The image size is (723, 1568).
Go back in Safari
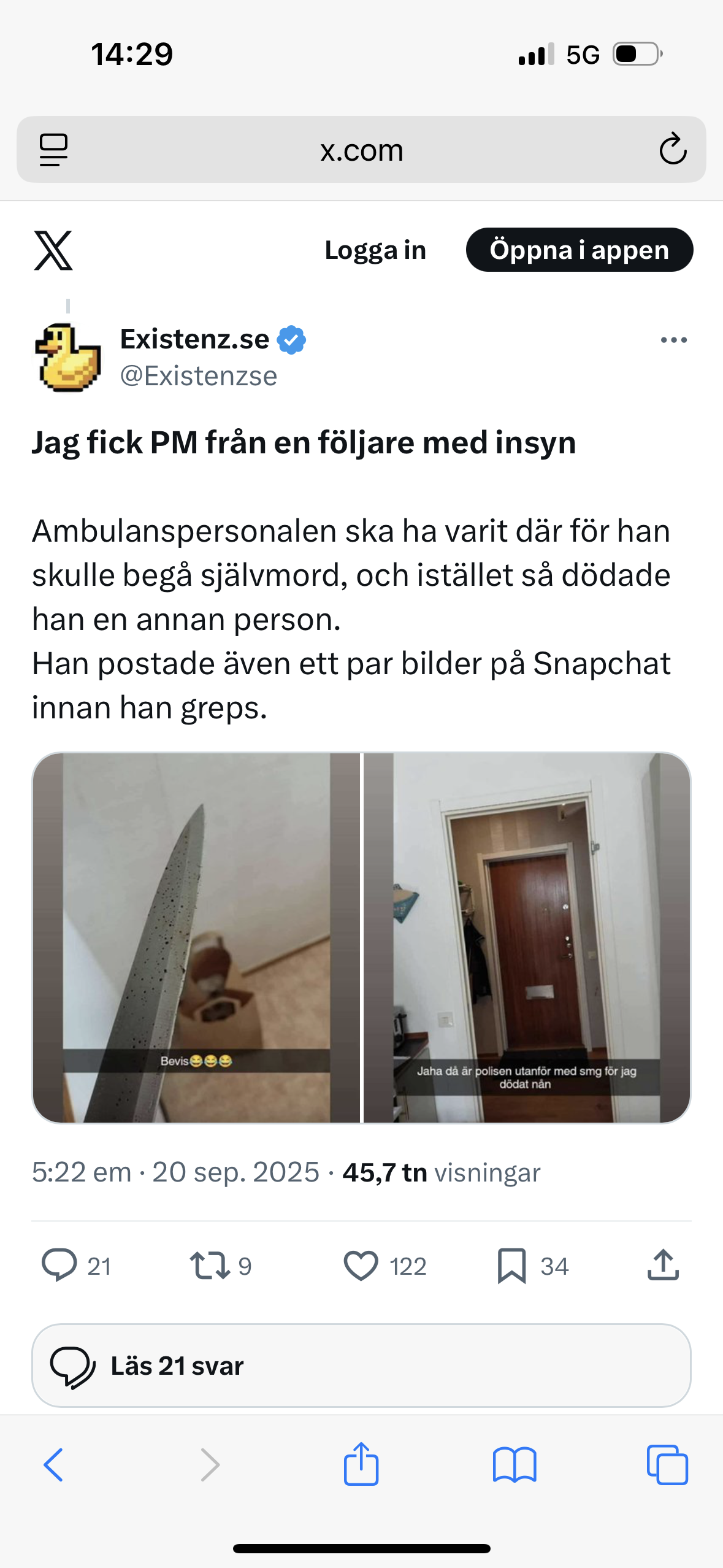click(53, 1465)
